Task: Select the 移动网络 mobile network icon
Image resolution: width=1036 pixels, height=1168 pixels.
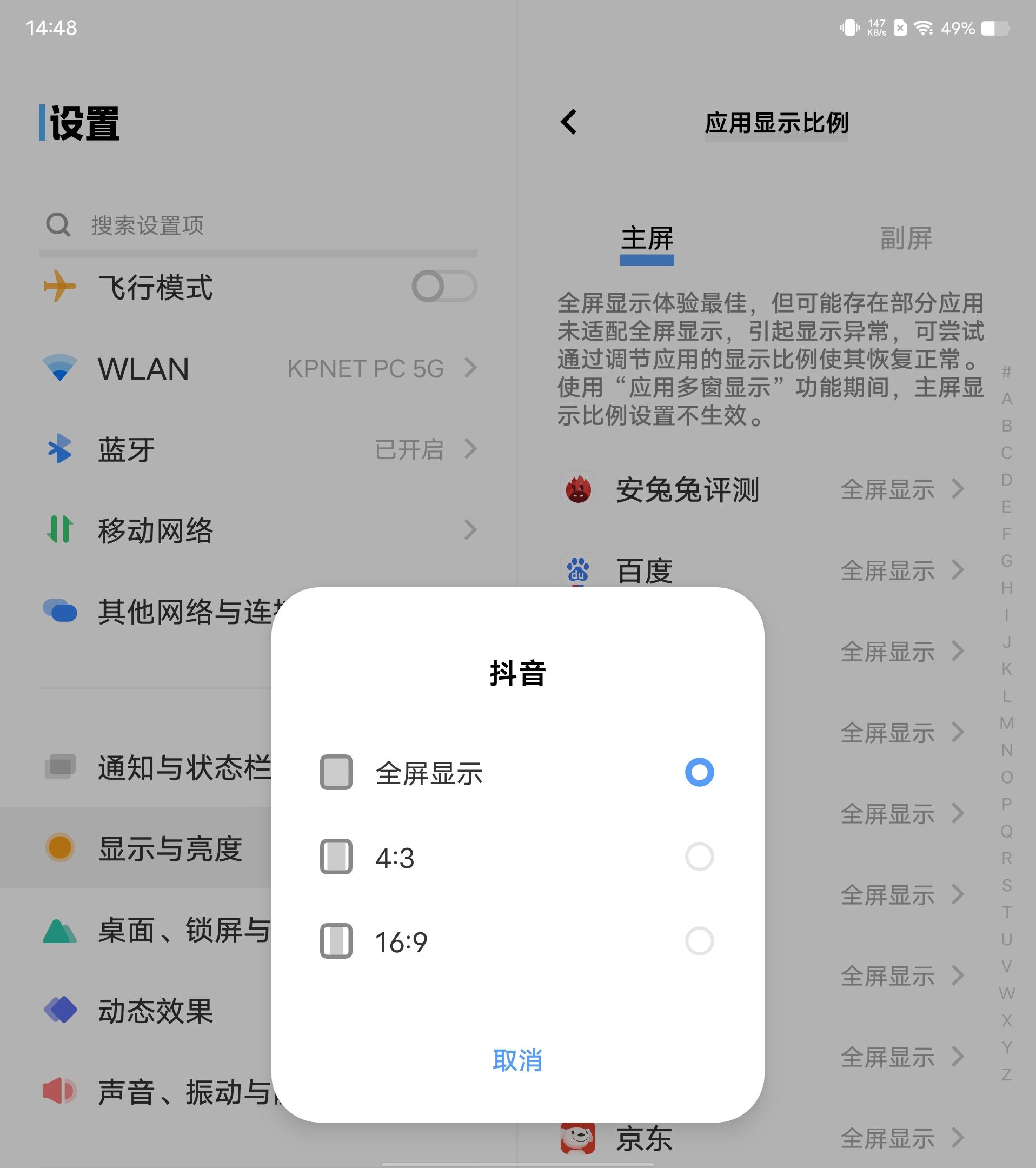Action: pos(59,530)
